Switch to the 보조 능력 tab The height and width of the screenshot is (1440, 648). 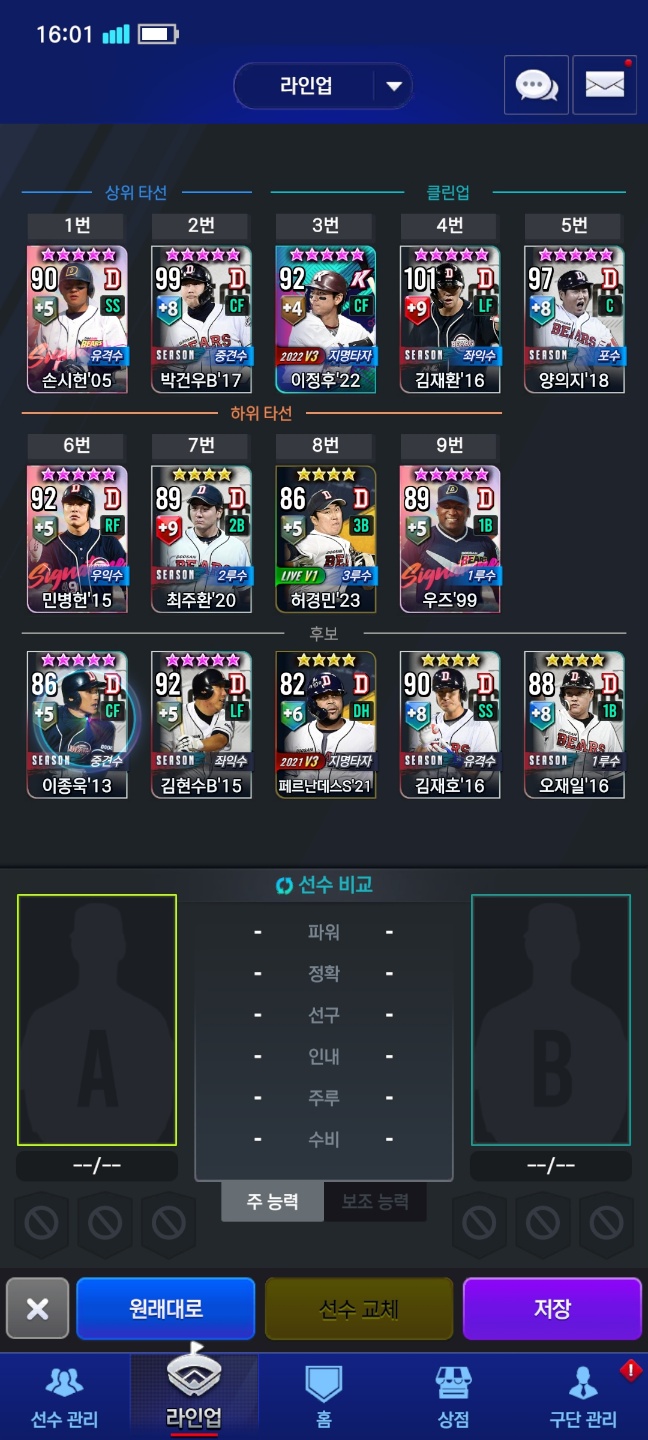pos(375,1201)
